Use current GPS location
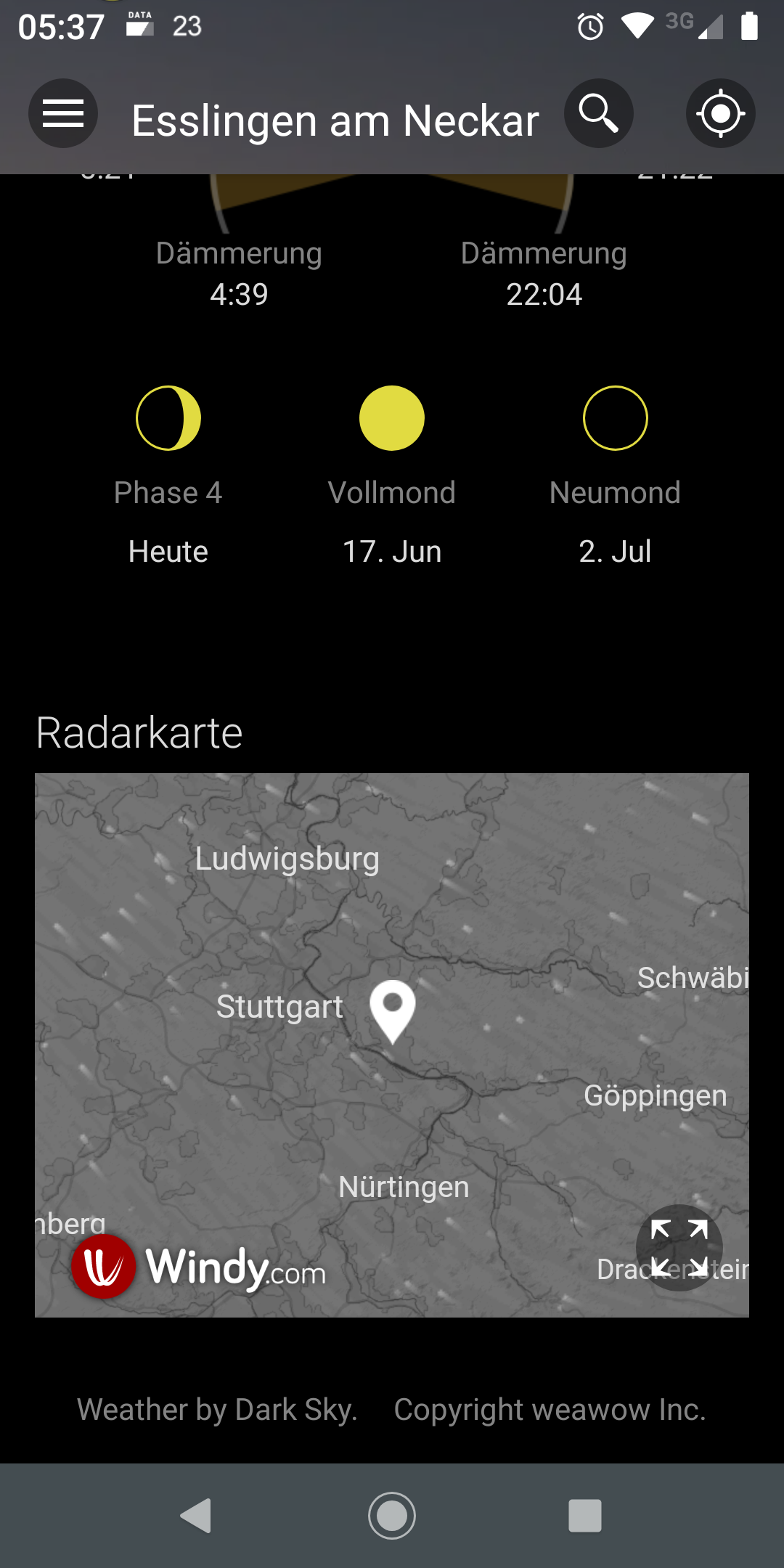 (720, 114)
